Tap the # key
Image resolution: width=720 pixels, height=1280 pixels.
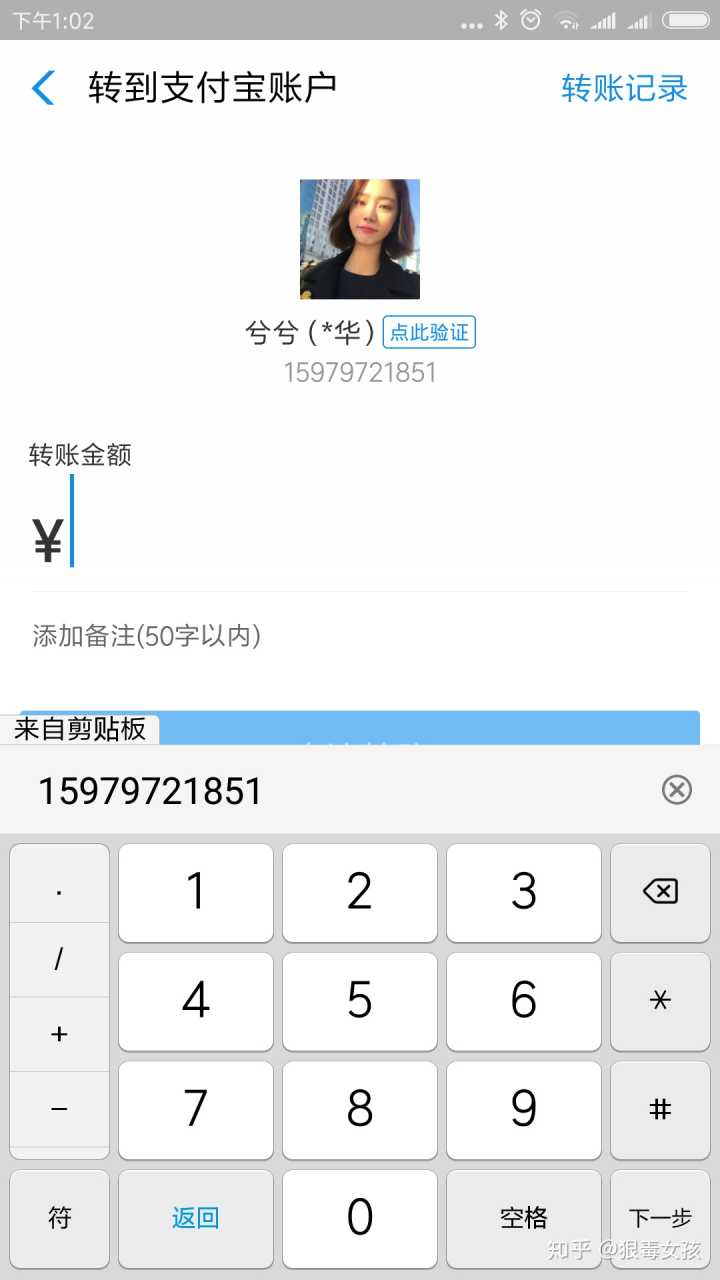pos(660,1109)
